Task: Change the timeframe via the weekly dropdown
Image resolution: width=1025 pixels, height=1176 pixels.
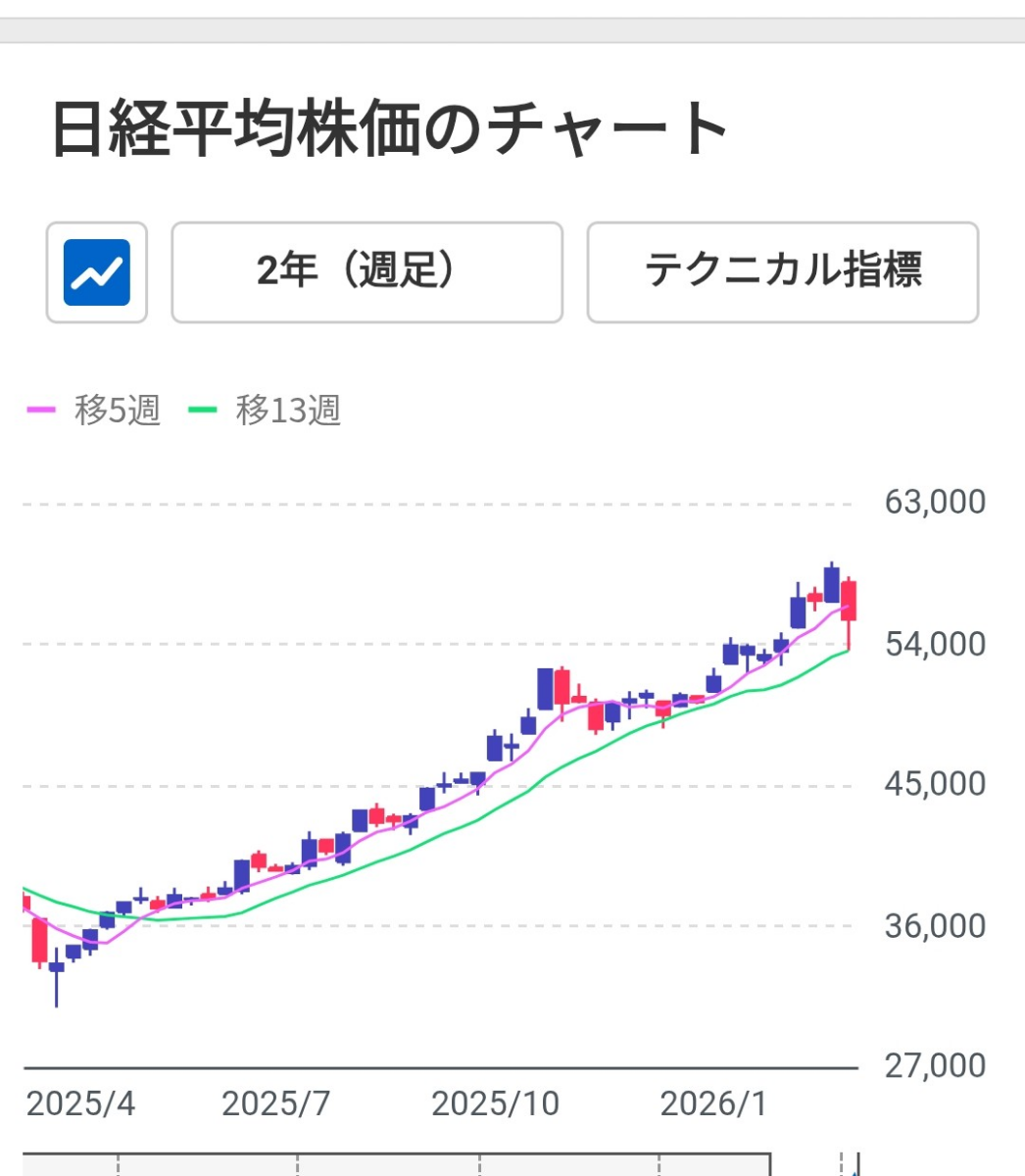Action: click(x=366, y=271)
